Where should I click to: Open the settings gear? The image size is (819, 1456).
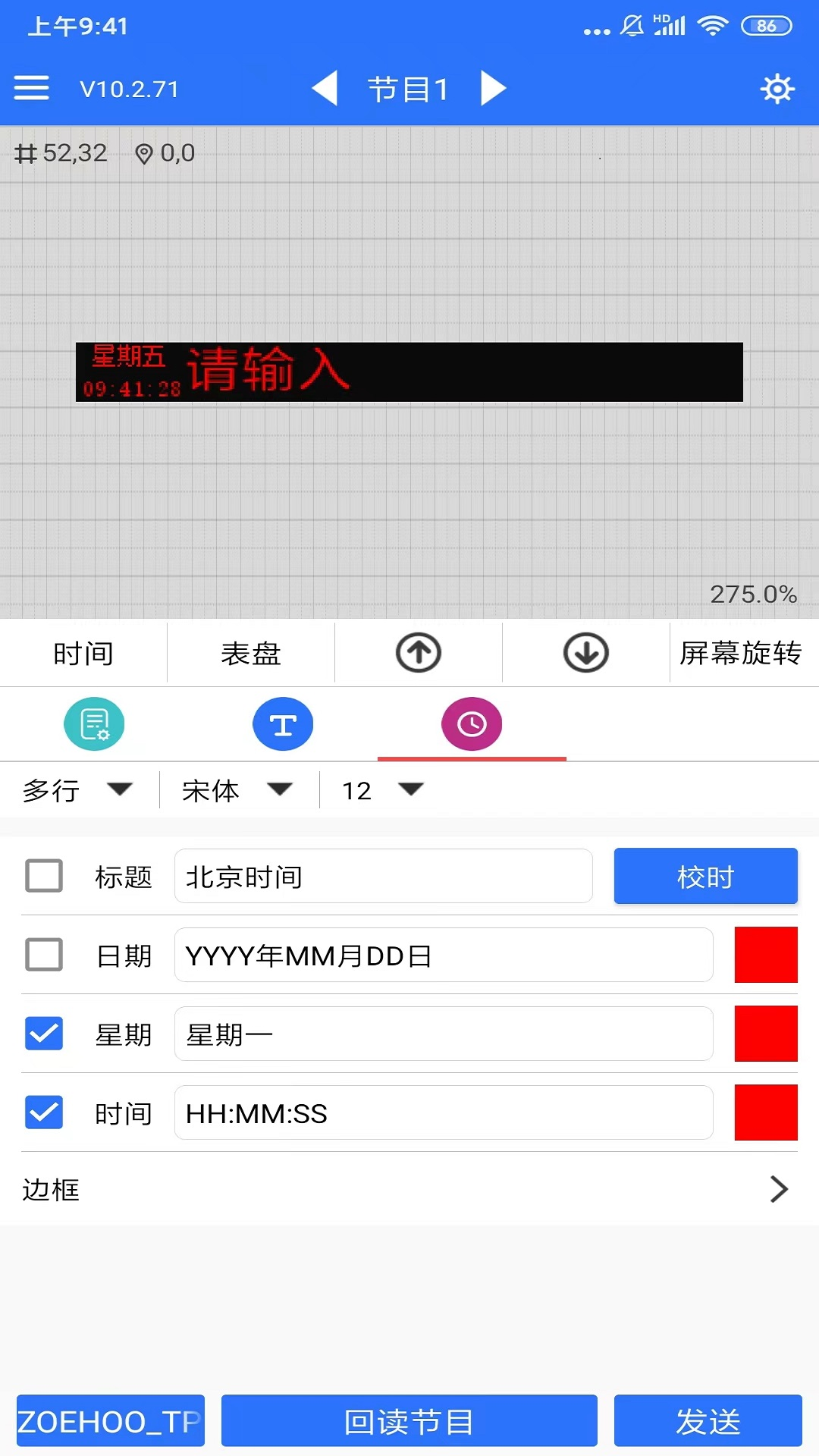[x=777, y=88]
